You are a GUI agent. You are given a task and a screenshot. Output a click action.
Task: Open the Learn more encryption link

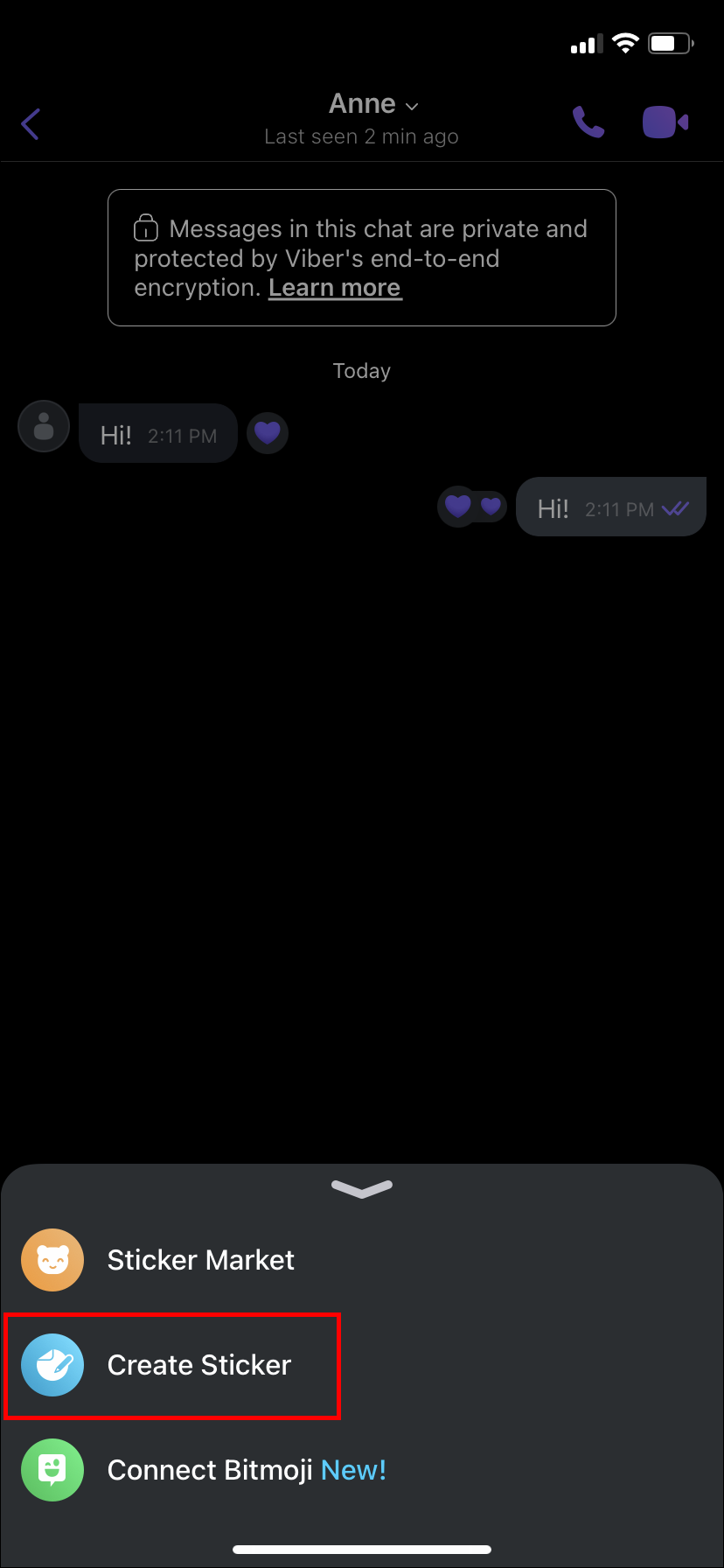click(x=335, y=288)
